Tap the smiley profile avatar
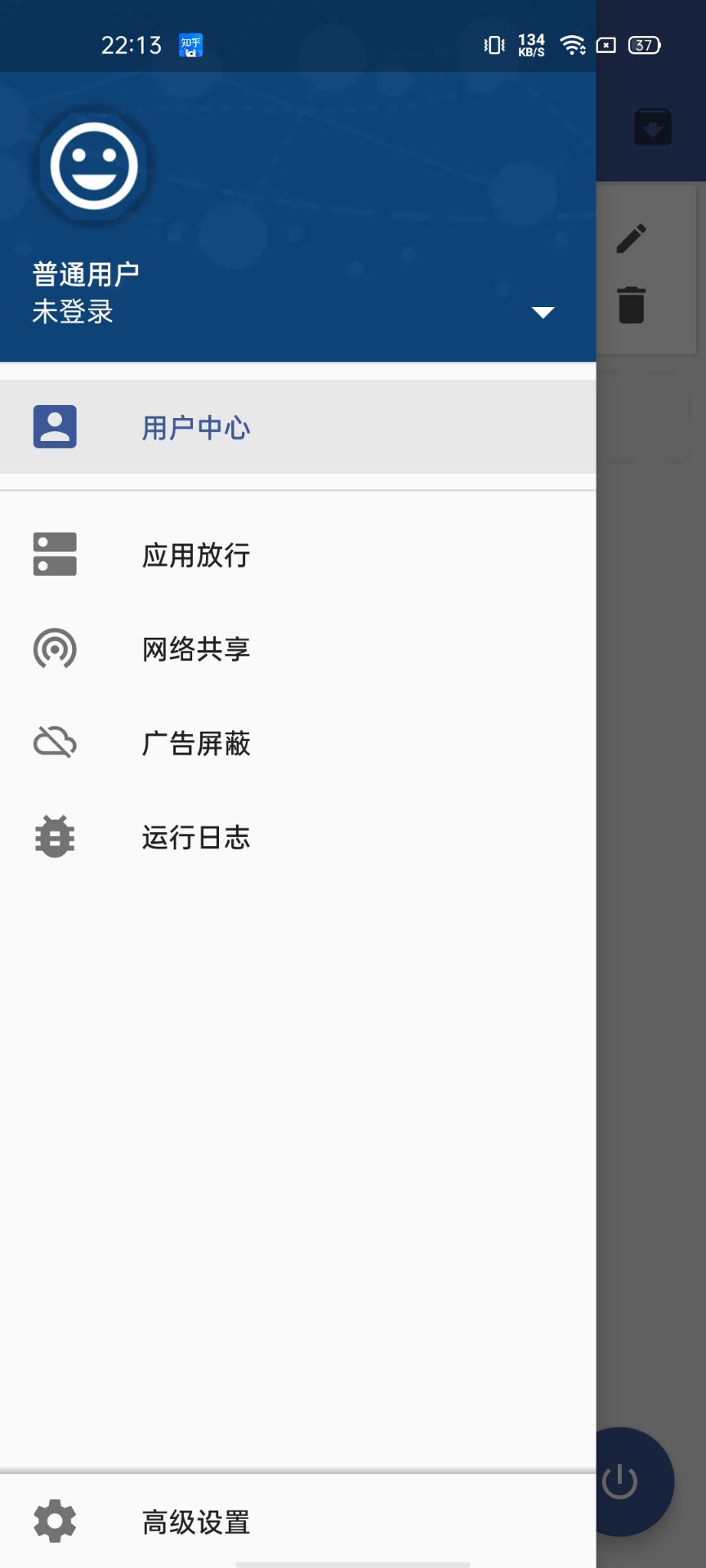This screenshot has height=1568, width=706. (94, 167)
